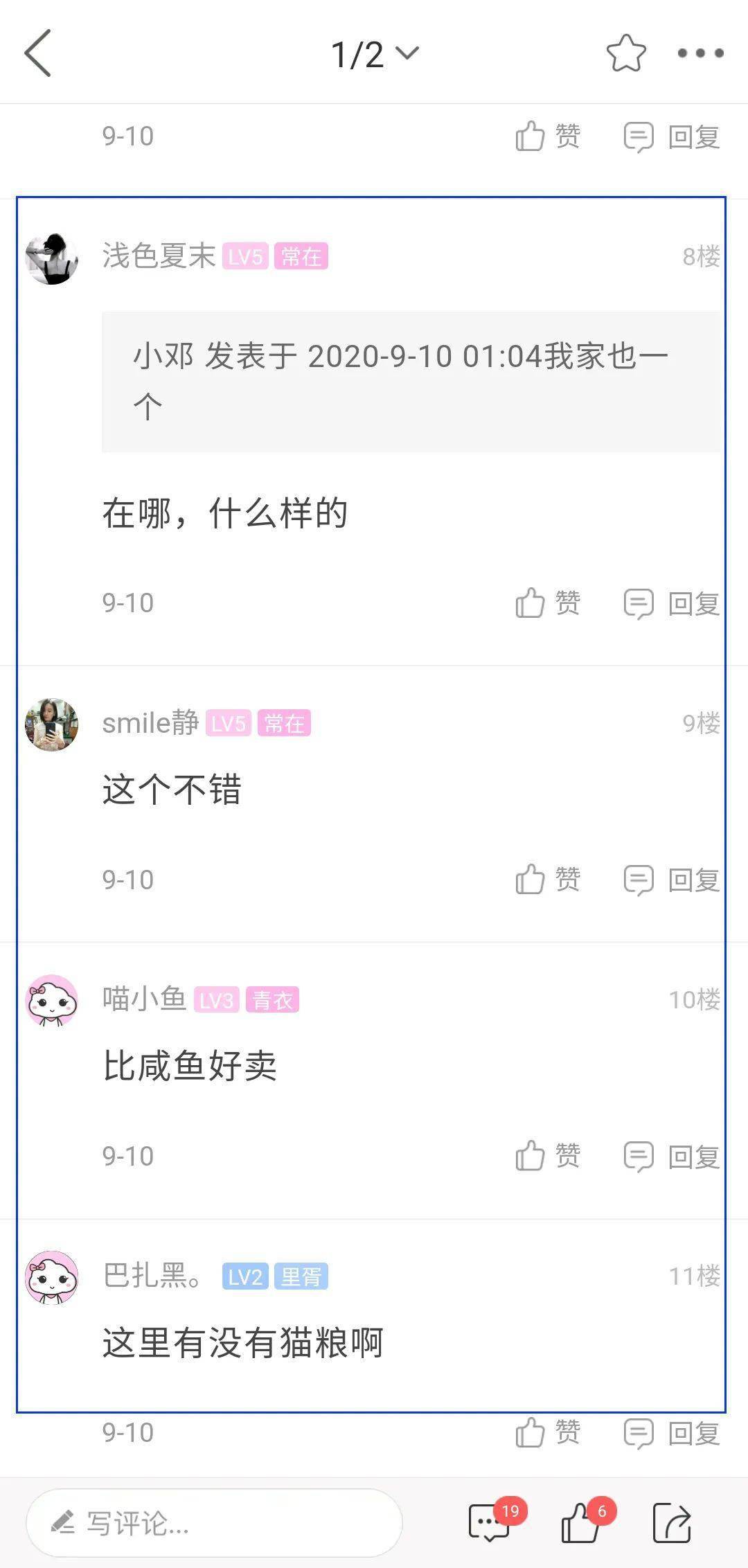Viewport: 748px width, 1568px height.
Task: Reply to 喵小鱼's comment
Action: coord(672,1156)
